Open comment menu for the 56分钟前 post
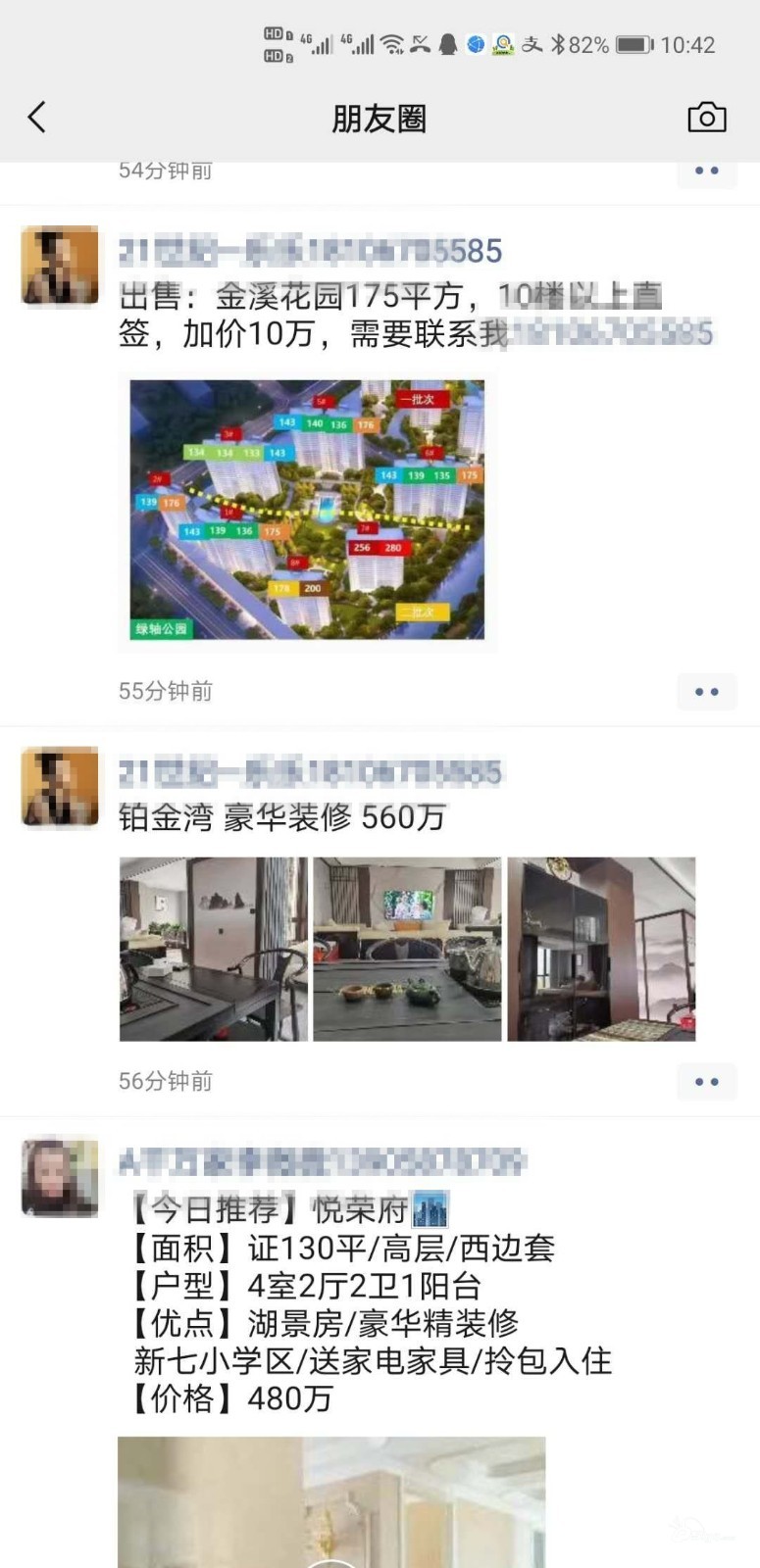Image resolution: width=760 pixels, height=1568 pixels. [706, 1082]
